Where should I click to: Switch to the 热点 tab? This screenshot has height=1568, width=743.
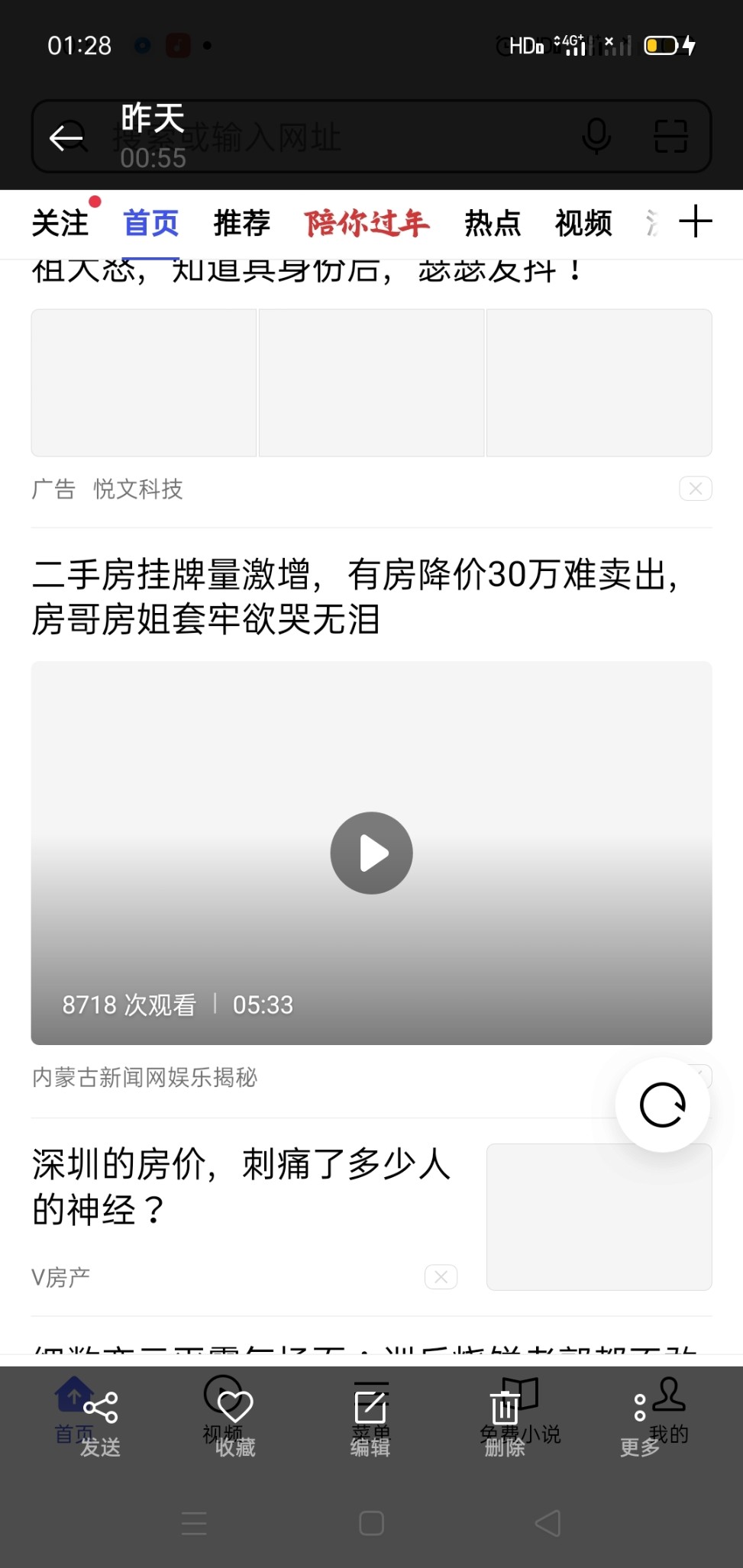coord(493,224)
